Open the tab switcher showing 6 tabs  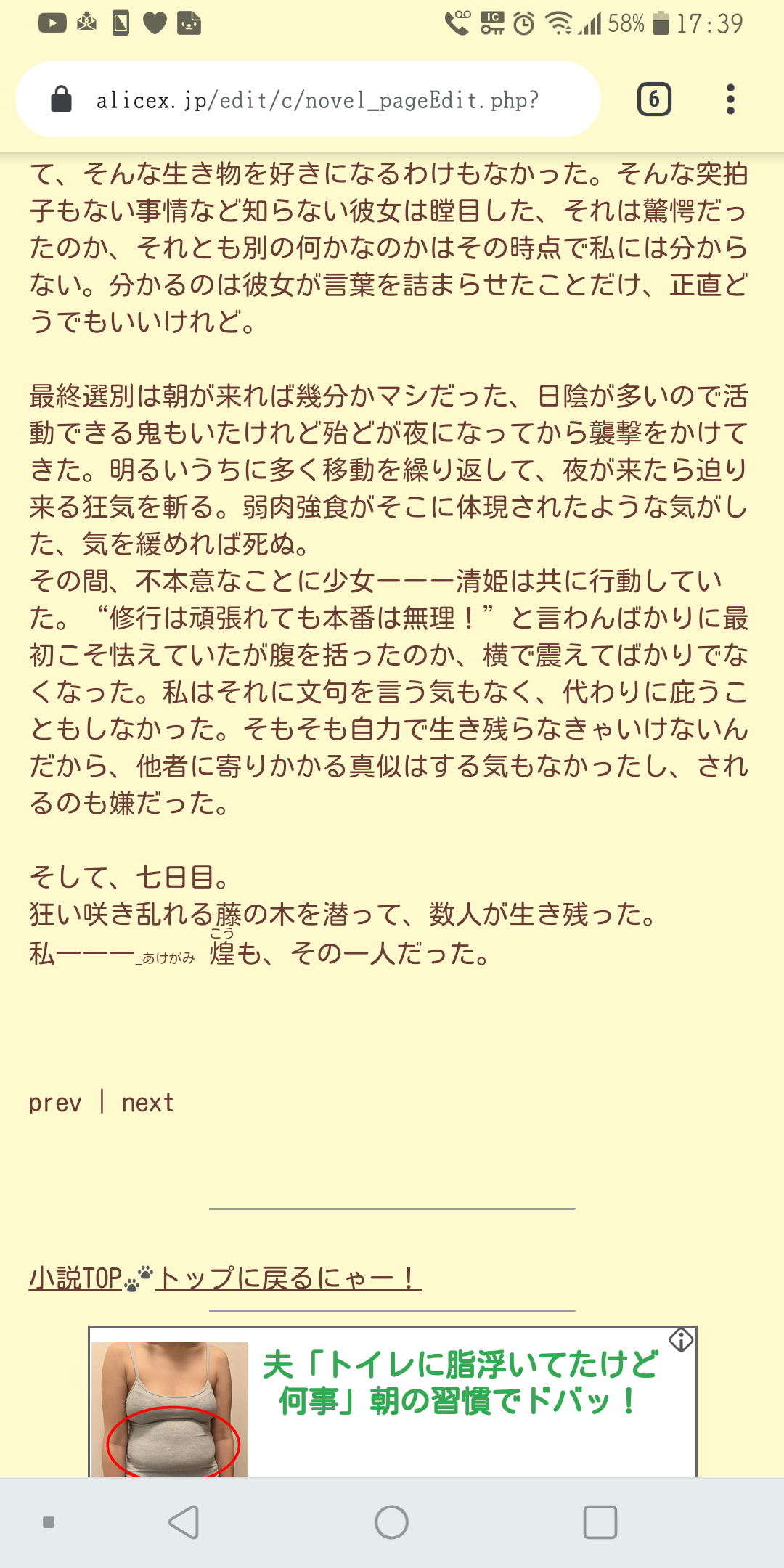click(x=653, y=99)
